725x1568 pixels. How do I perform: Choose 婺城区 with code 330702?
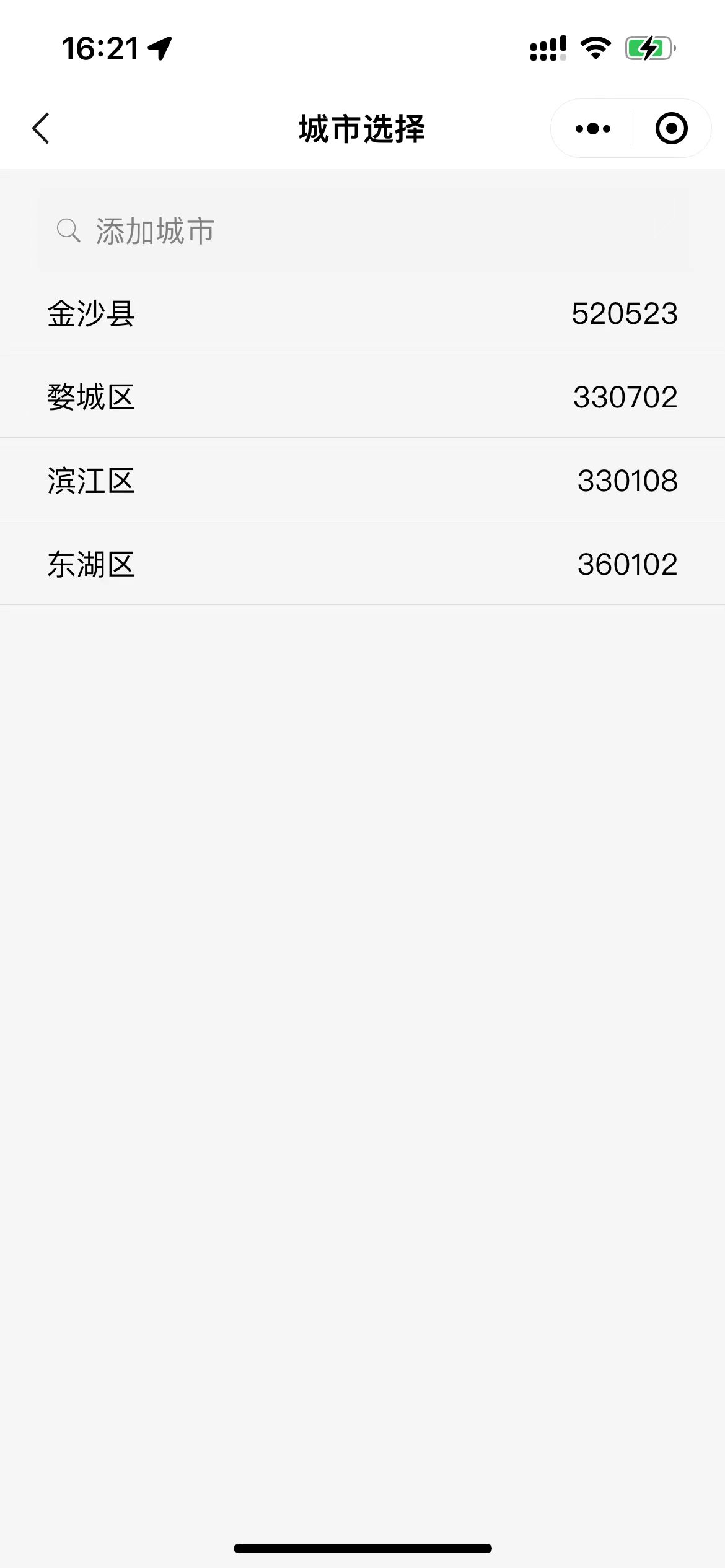(x=362, y=397)
